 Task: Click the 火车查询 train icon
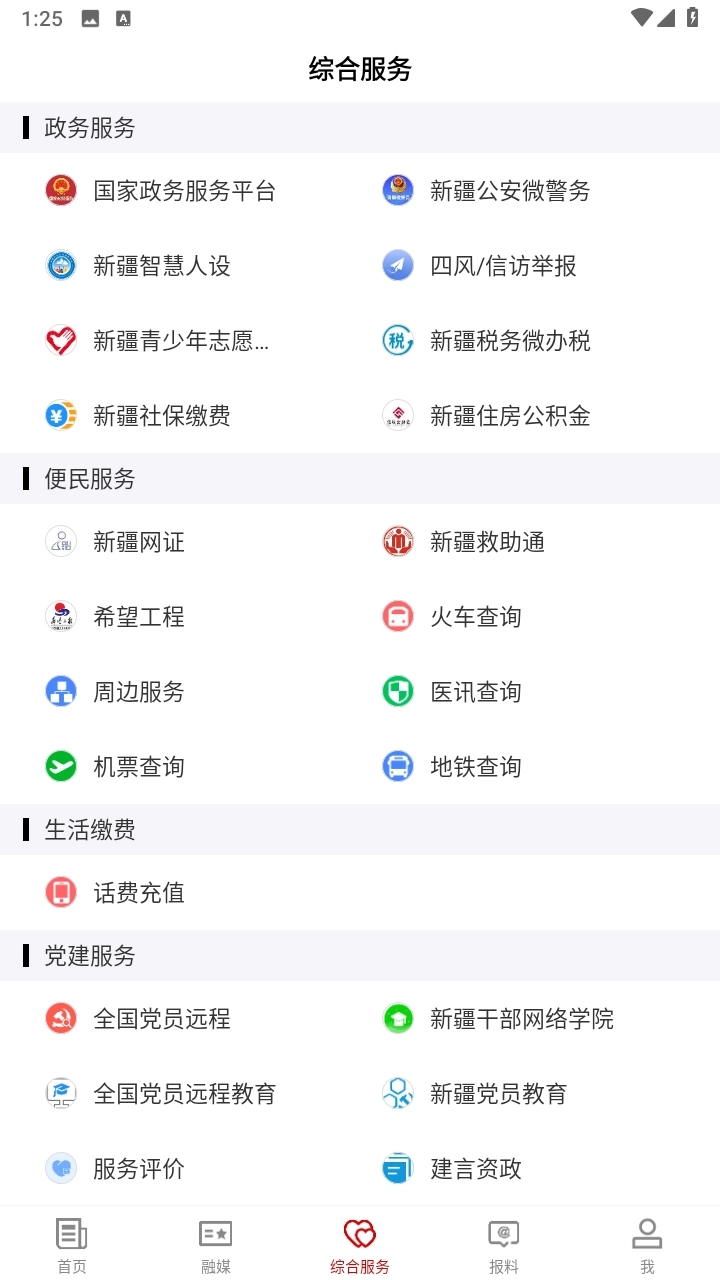point(398,616)
